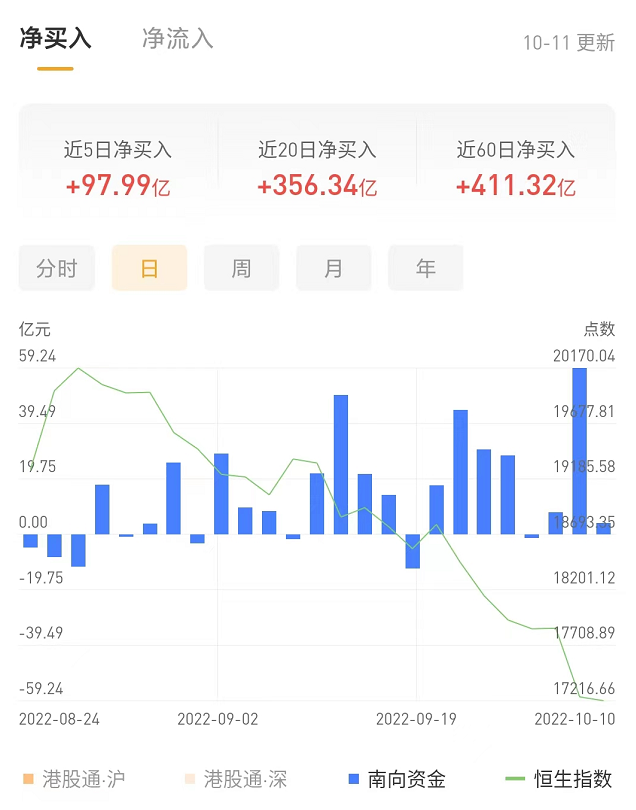This screenshot has width=636, height=810.
Task: Switch to the 净买入 tab
Action: 56,39
